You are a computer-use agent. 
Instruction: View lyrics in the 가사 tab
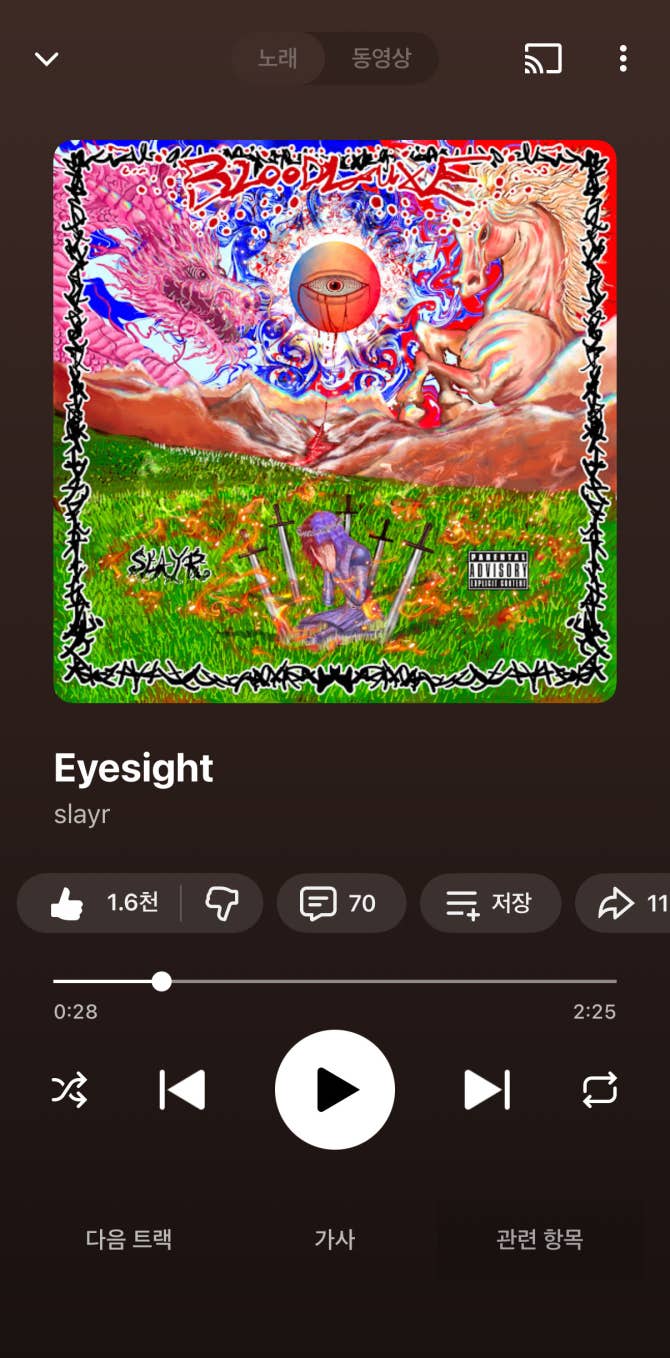(335, 1240)
